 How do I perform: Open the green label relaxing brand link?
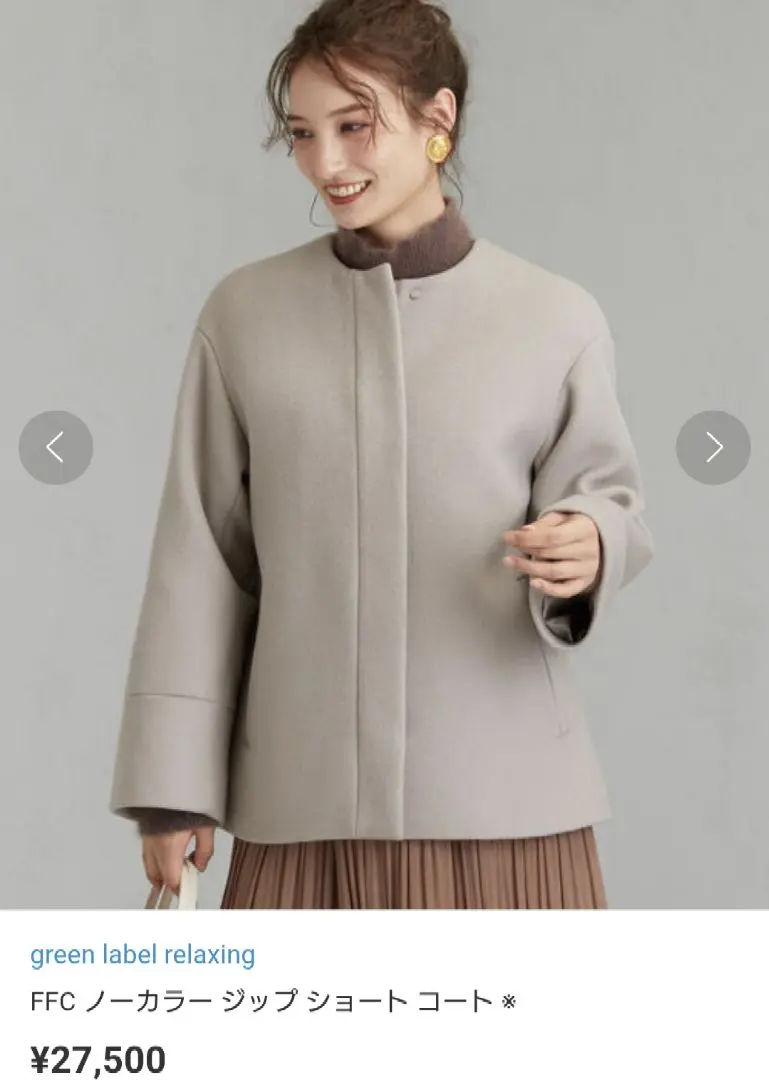coord(142,955)
